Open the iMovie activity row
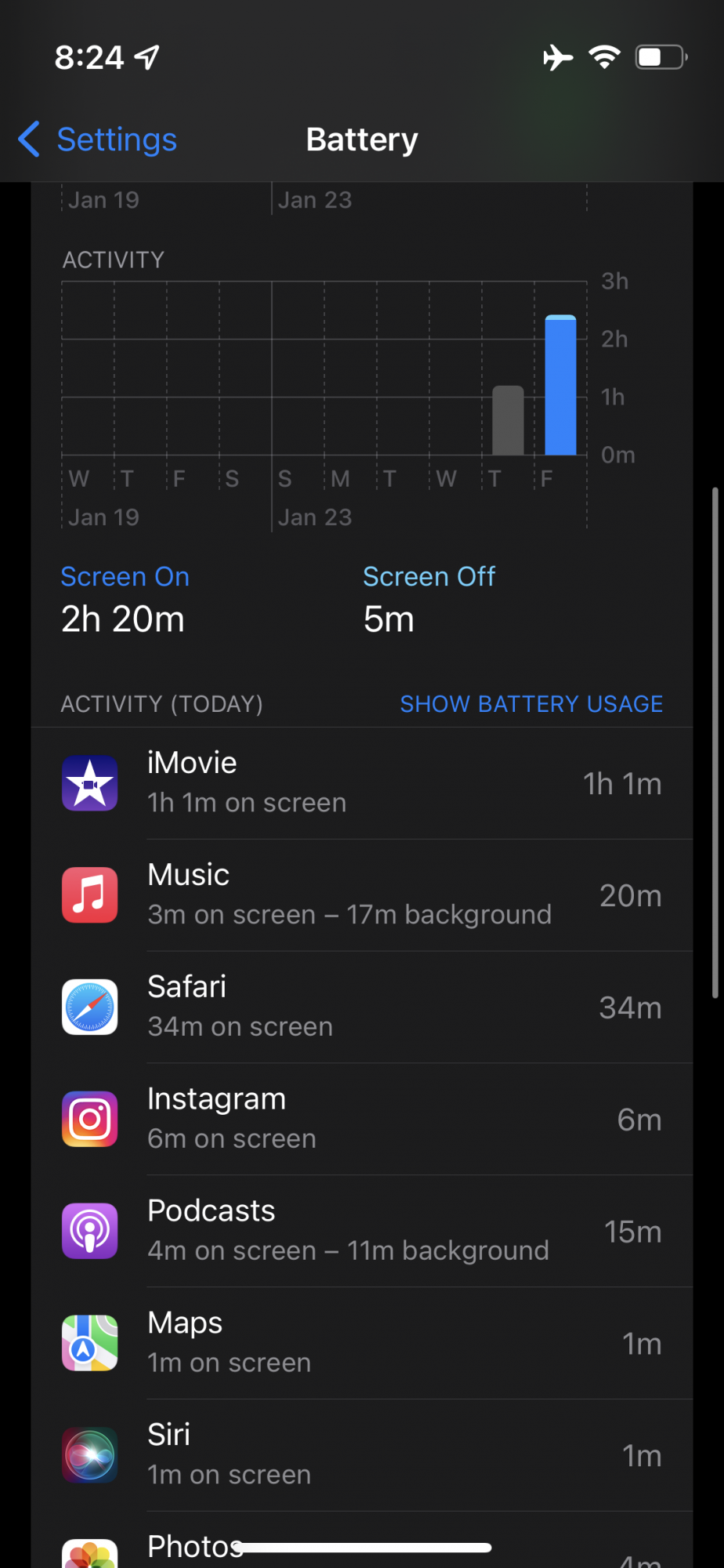Image resolution: width=724 pixels, height=1568 pixels. point(362,783)
